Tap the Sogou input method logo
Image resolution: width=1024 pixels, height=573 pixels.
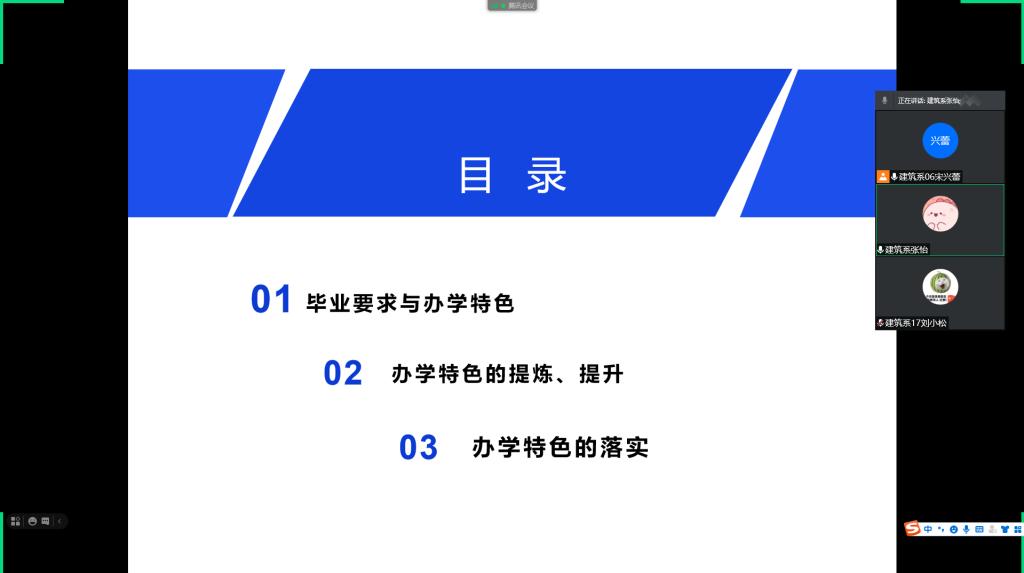click(912, 528)
